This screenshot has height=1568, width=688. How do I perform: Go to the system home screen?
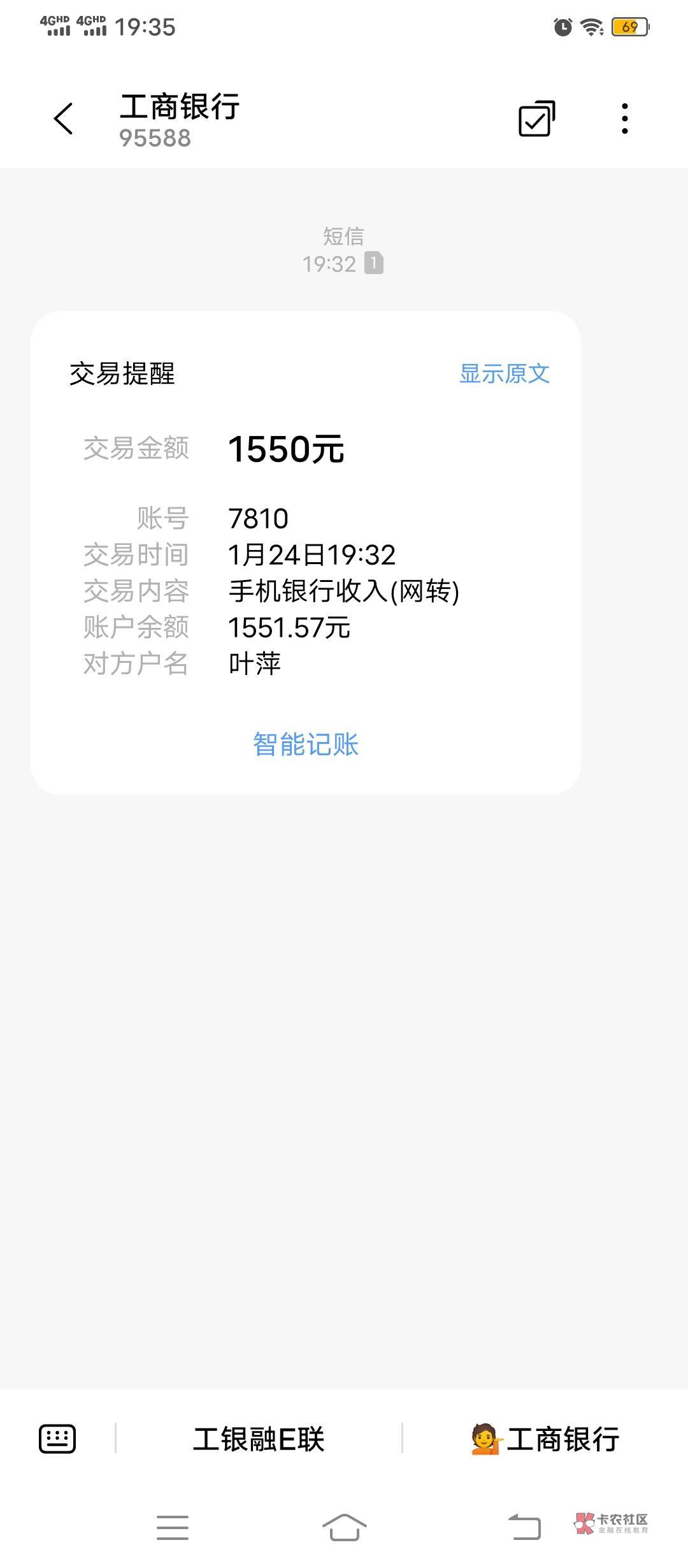pyautogui.click(x=344, y=1527)
